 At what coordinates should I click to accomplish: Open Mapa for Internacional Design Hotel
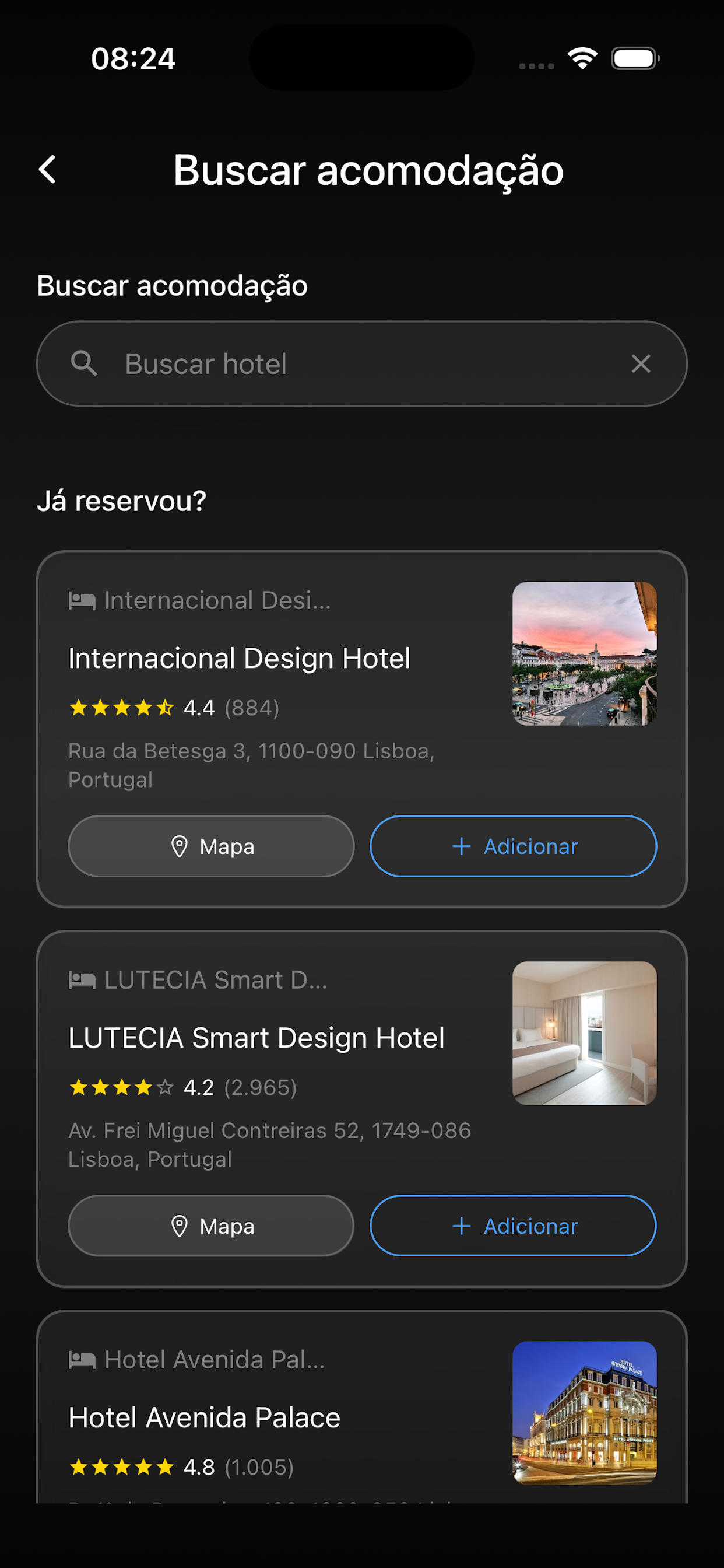click(x=210, y=846)
